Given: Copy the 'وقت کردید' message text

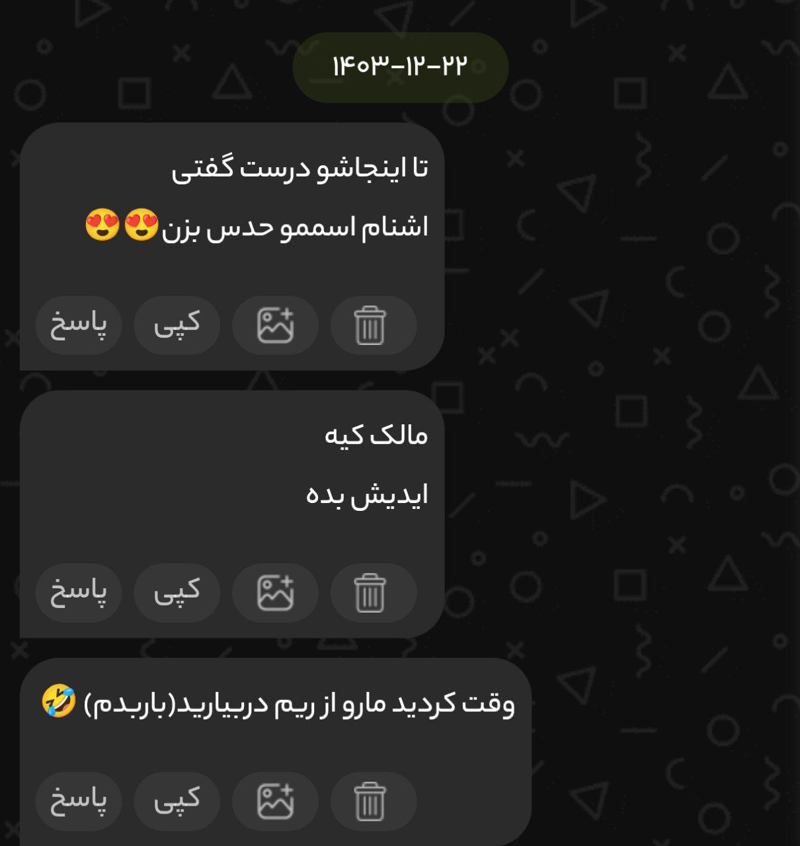Looking at the screenshot, I should [x=177, y=800].
